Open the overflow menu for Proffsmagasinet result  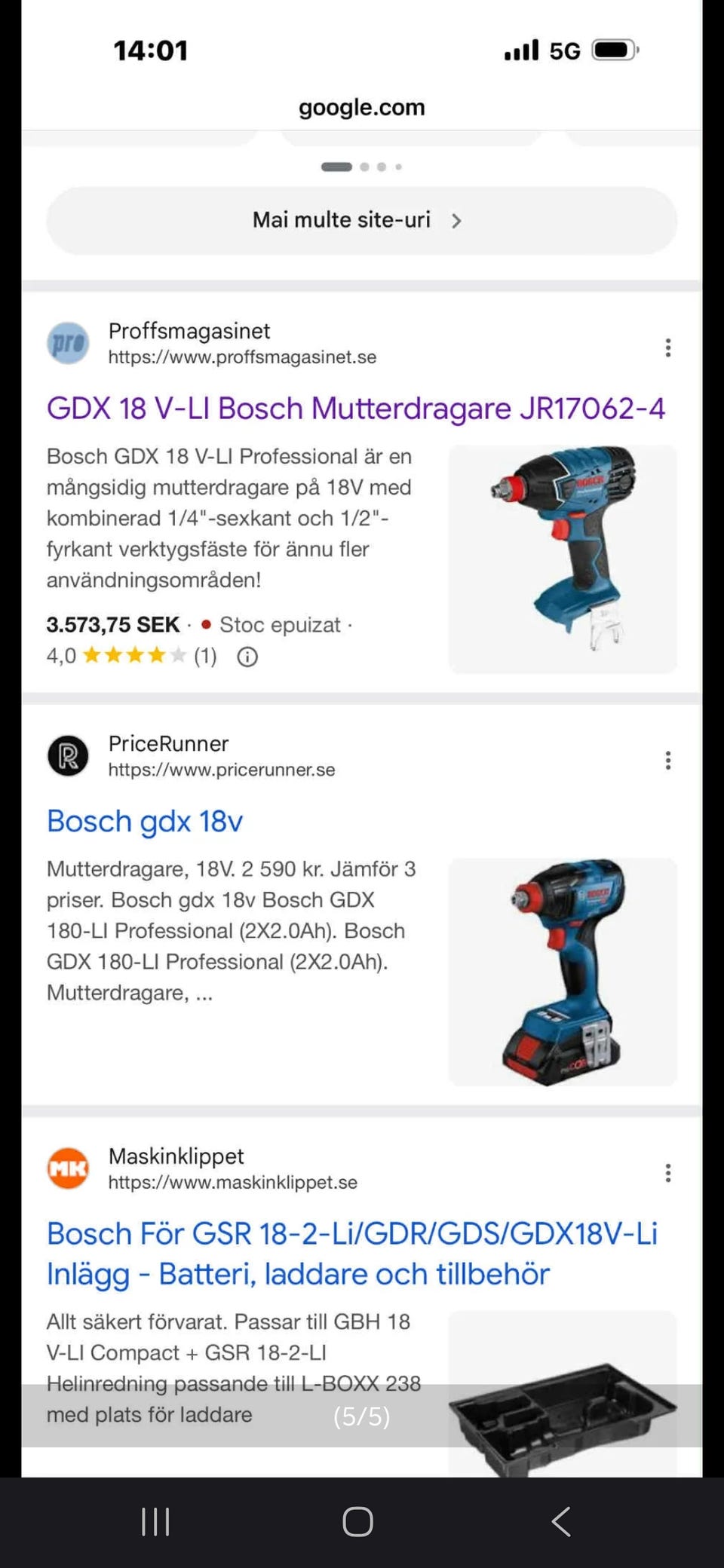667,348
